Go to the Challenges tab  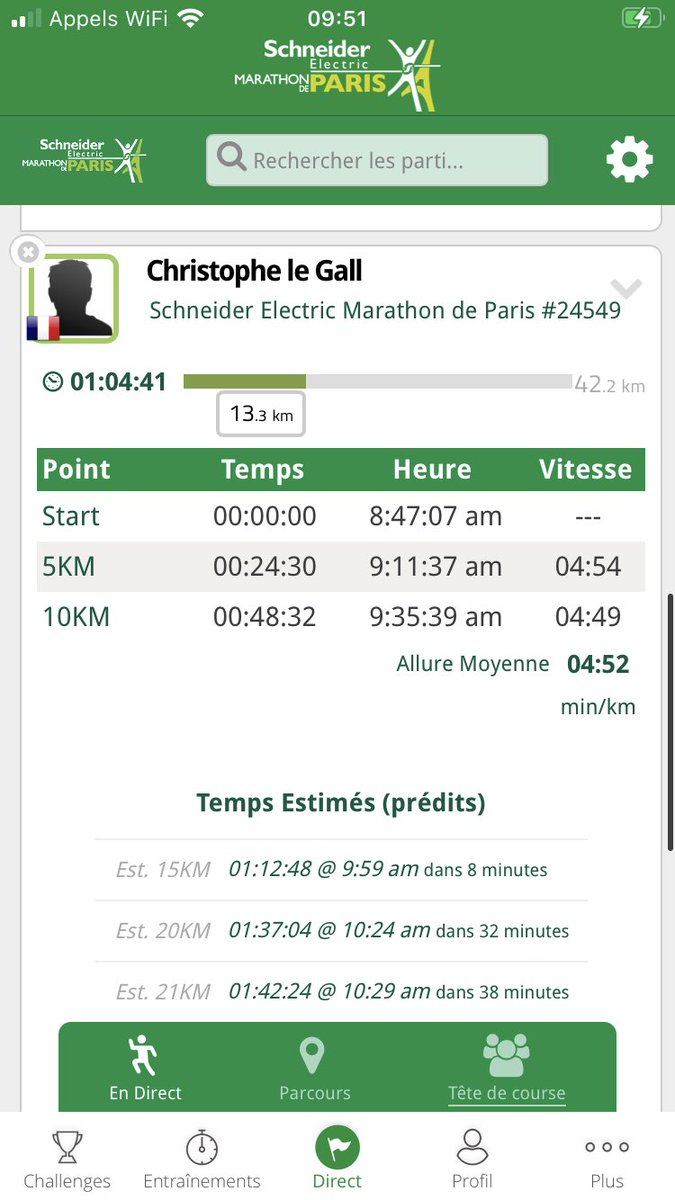click(67, 1160)
